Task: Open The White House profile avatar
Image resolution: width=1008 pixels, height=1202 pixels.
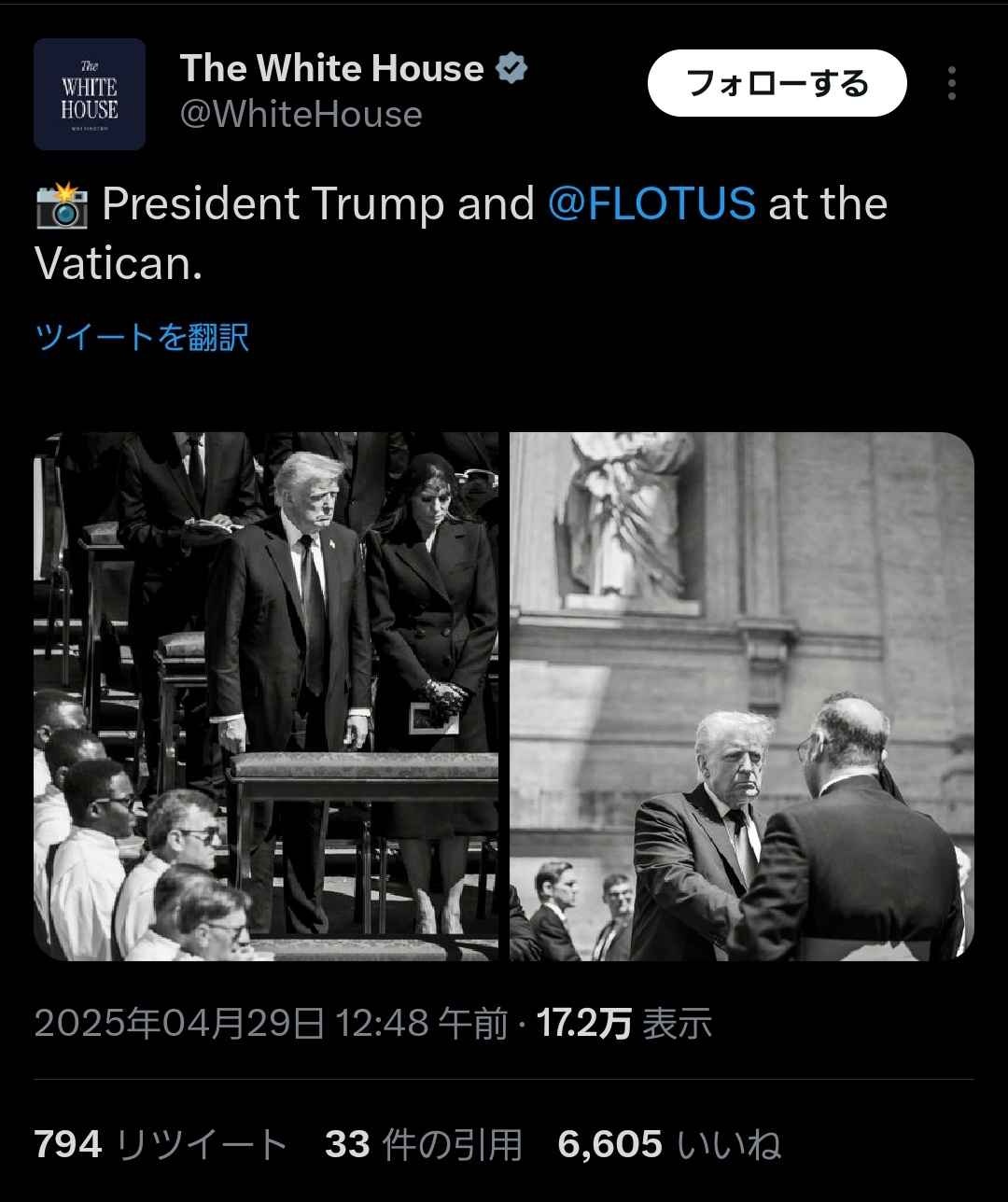Action: point(90,94)
